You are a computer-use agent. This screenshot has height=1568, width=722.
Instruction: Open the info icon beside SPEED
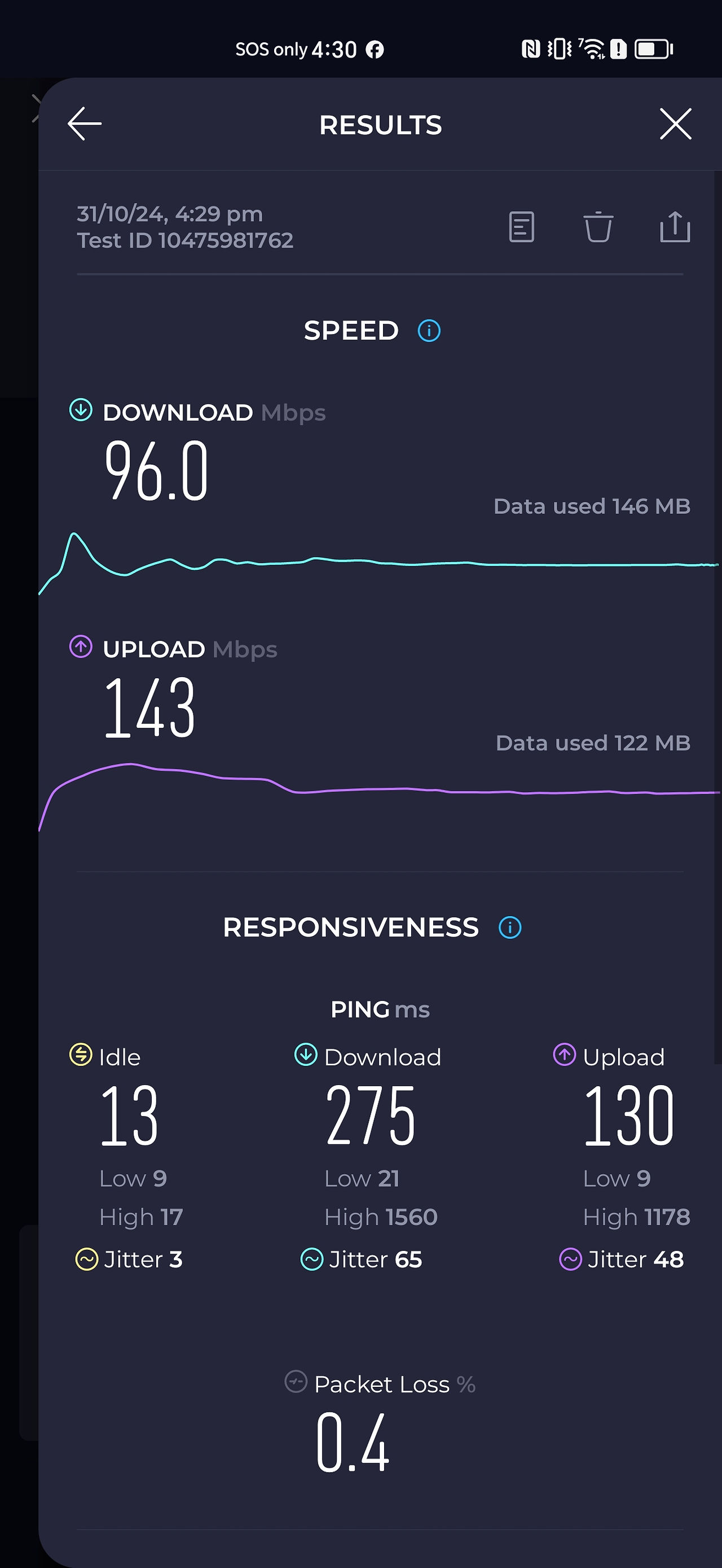point(429,331)
